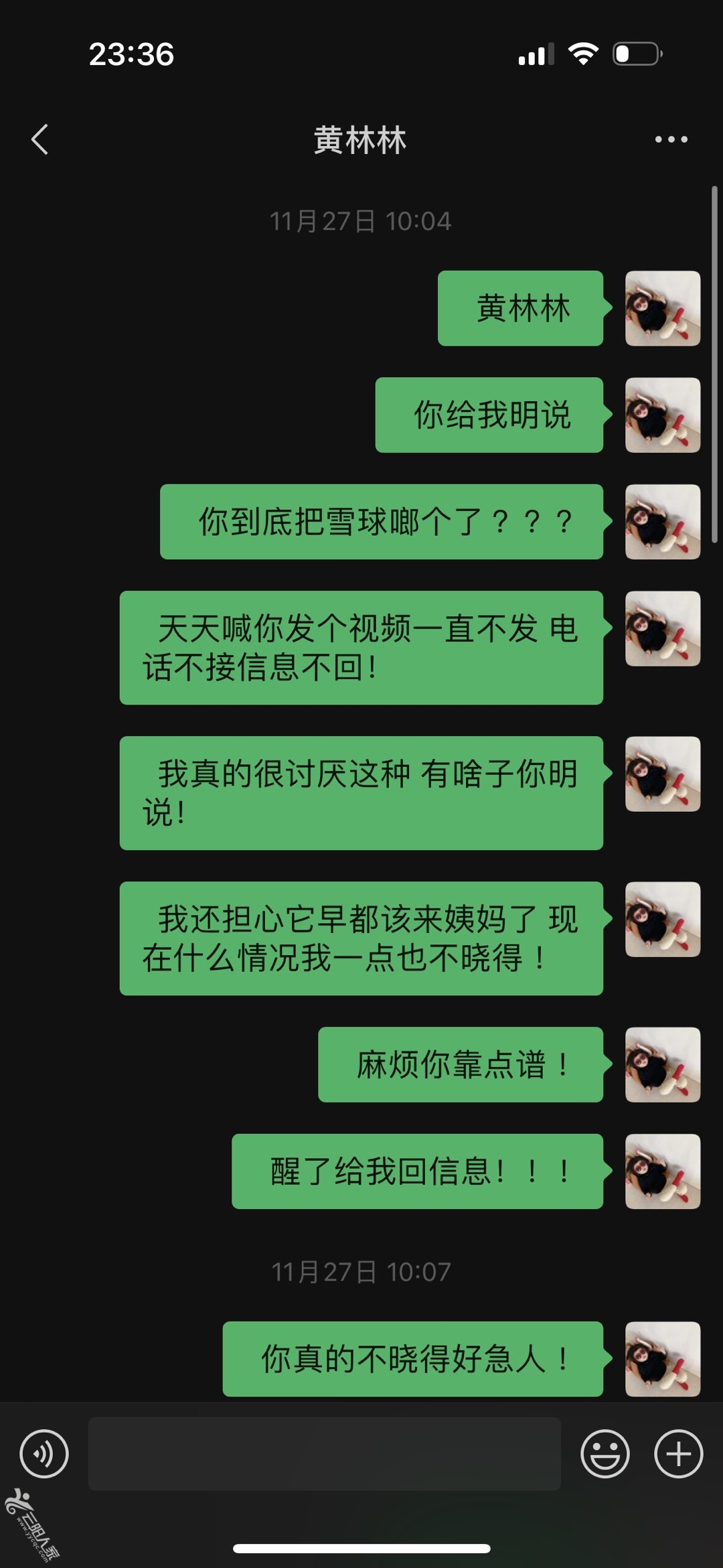723x1568 pixels.
Task: Open the emoji sticker panel
Action: (605, 1453)
